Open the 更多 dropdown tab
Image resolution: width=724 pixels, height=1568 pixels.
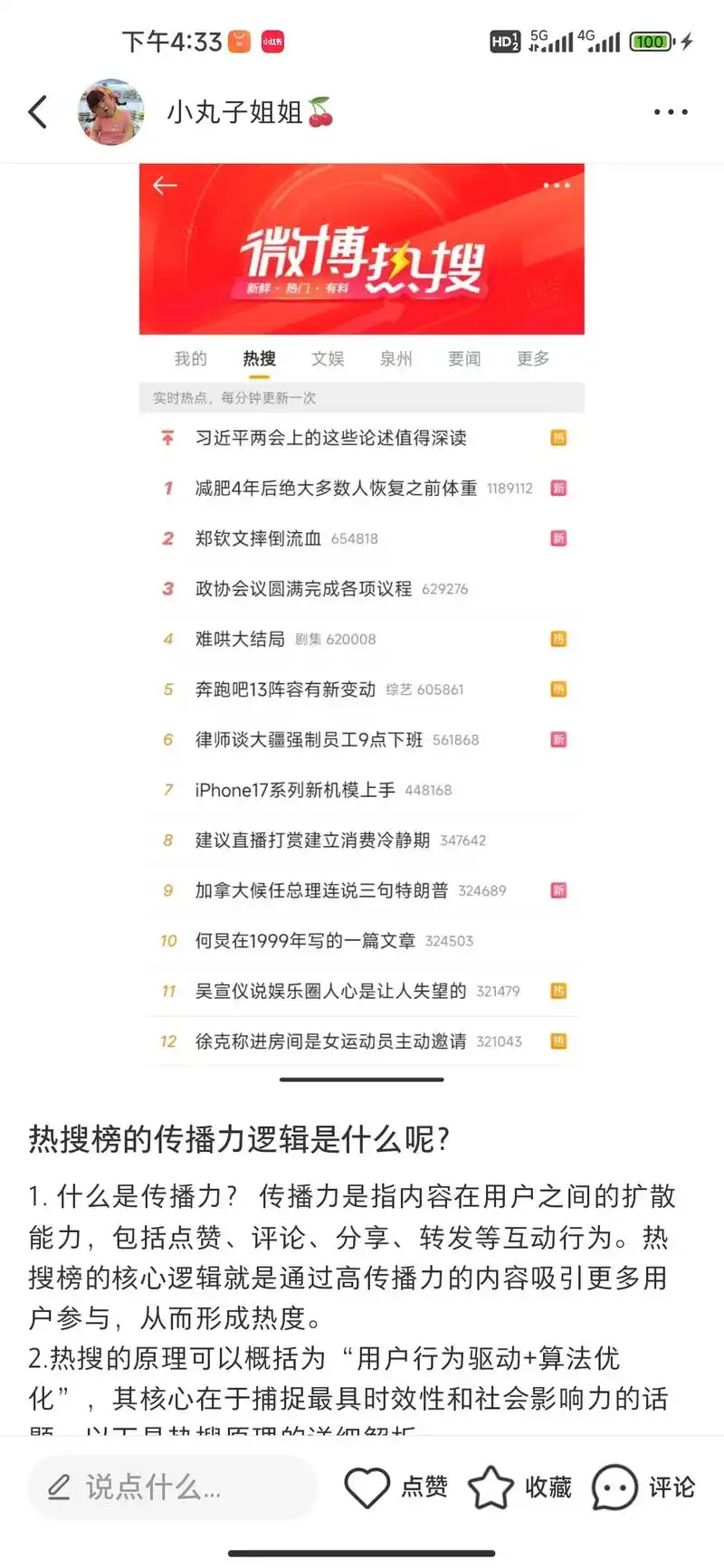(532, 358)
